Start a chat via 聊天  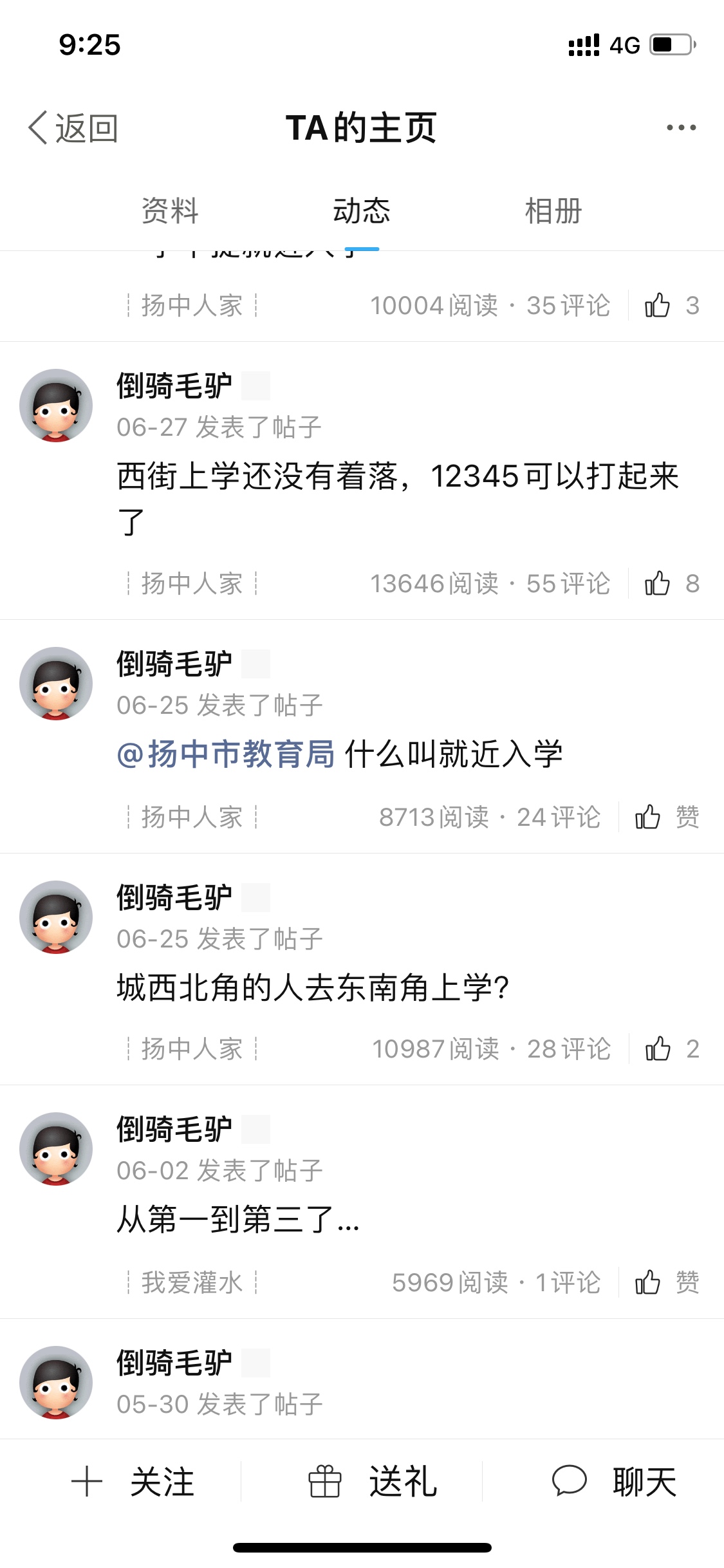615,1482
